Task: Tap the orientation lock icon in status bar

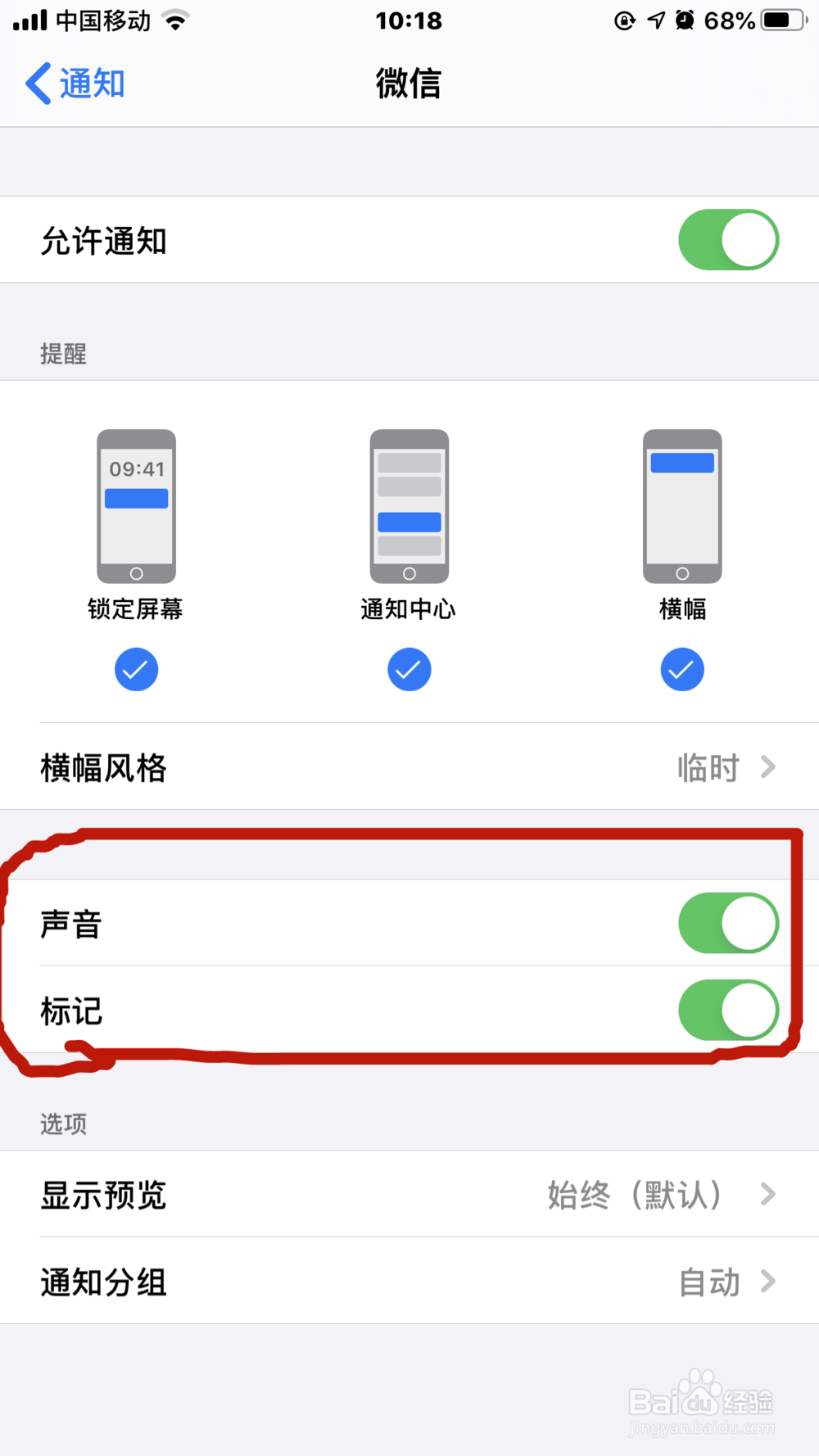Action: 623,20
